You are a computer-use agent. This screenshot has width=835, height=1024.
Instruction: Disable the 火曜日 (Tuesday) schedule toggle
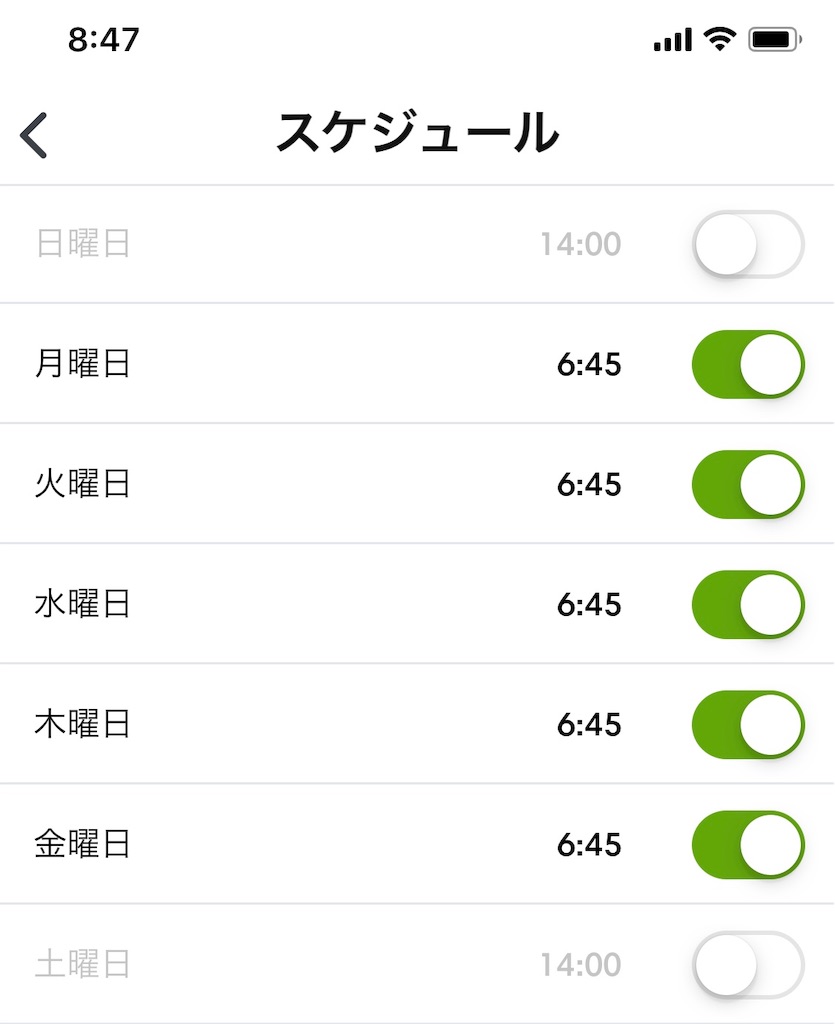tap(748, 484)
